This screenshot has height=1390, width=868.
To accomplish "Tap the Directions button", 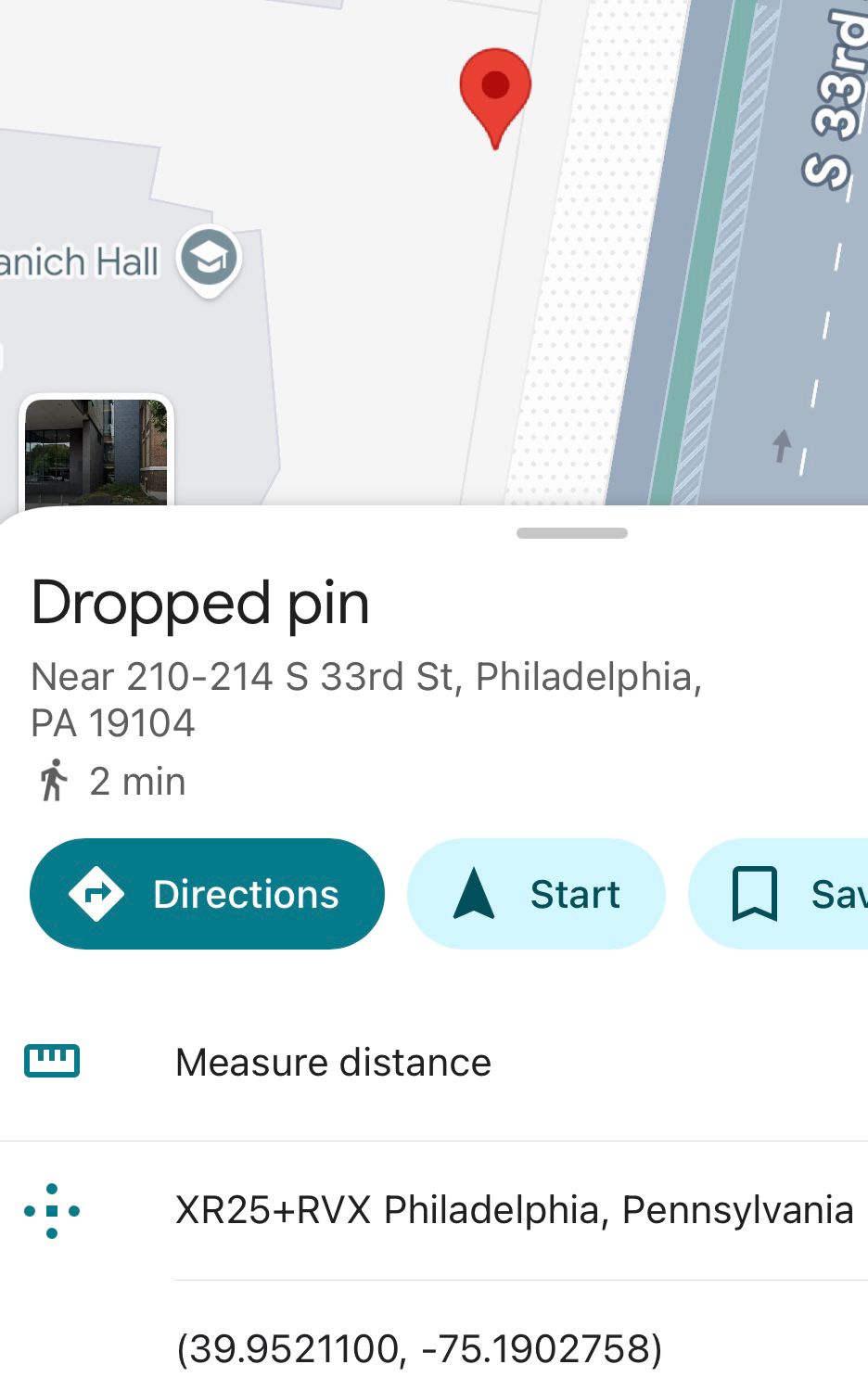I will [x=207, y=894].
